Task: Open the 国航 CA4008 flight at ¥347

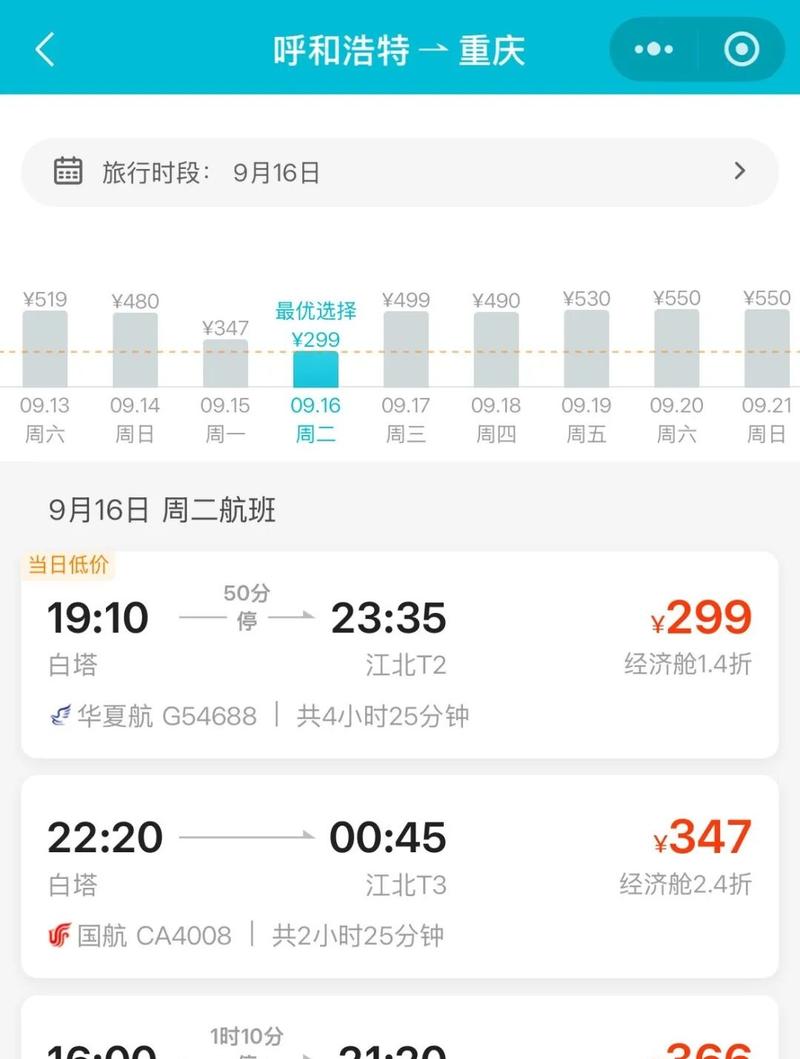Action: (x=400, y=876)
